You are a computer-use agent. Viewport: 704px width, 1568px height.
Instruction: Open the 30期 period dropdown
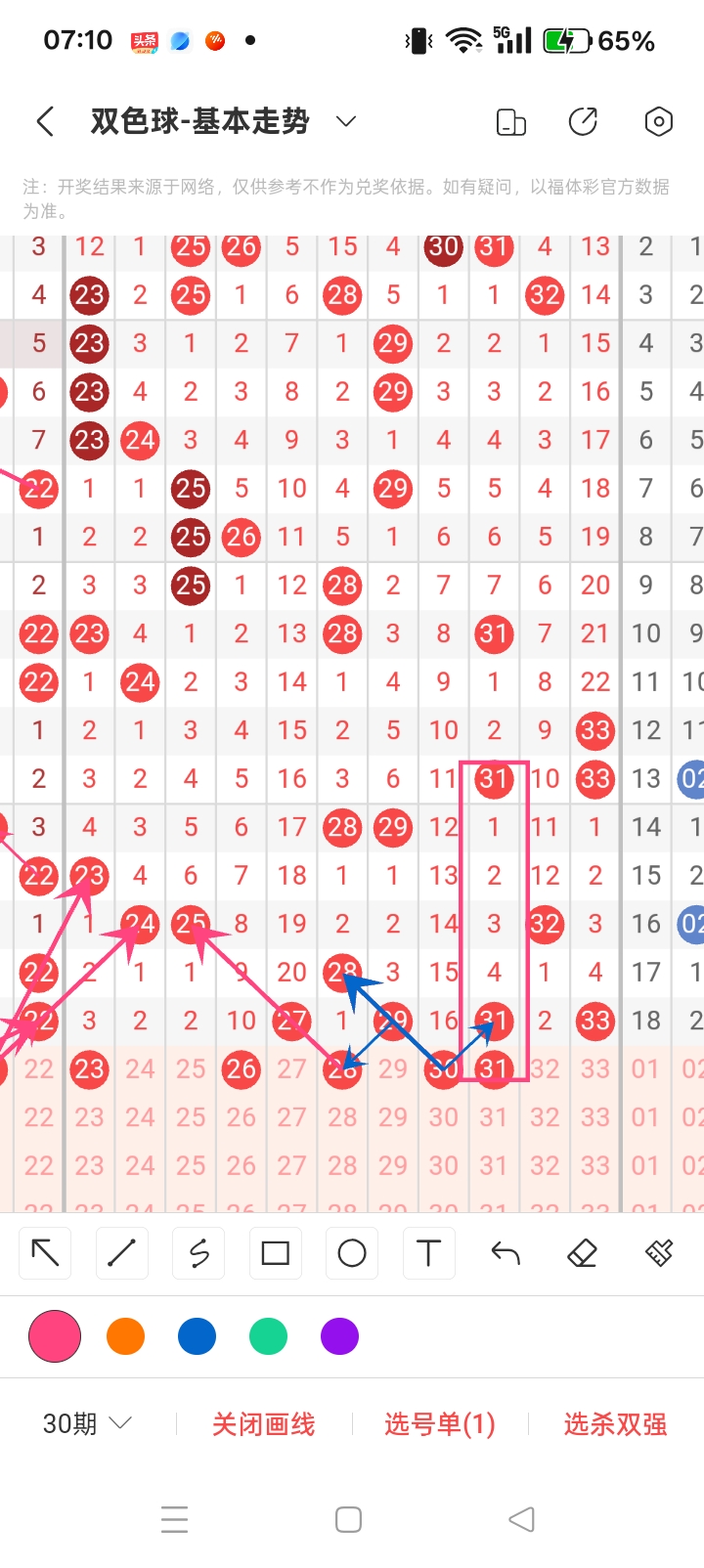tap(87, 1424)
